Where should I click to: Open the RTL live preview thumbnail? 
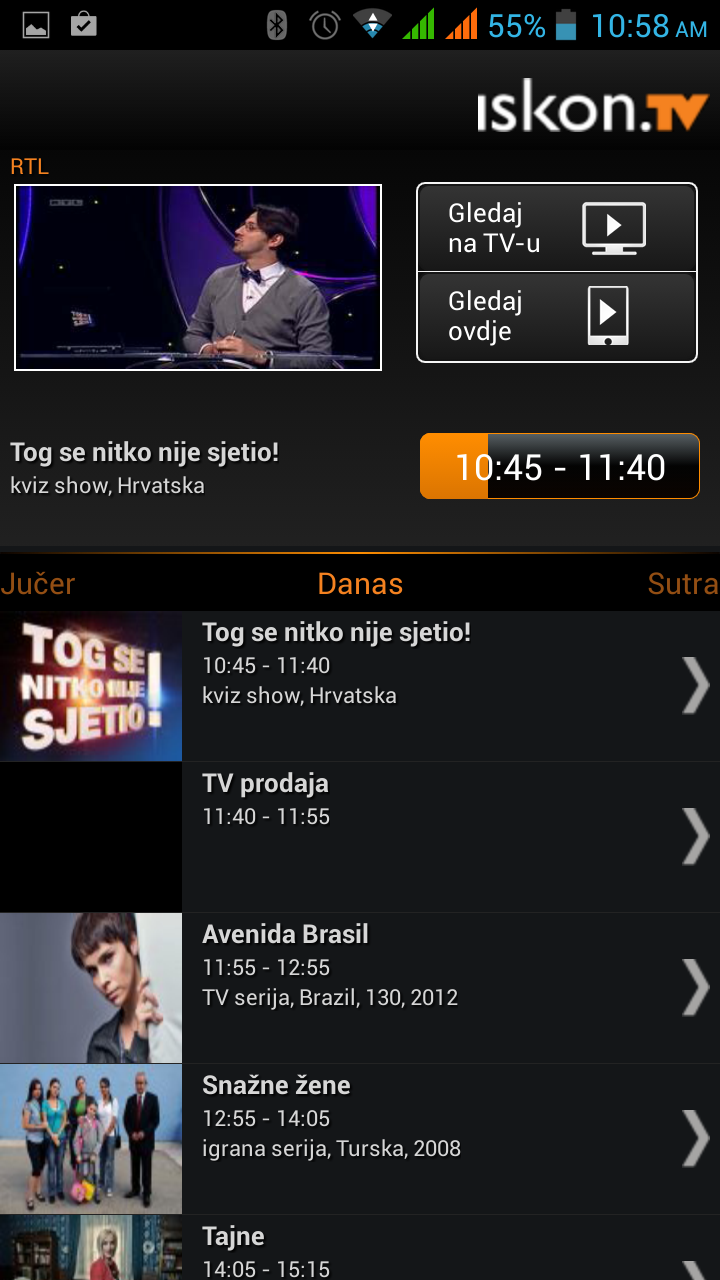tap(198, 277)
